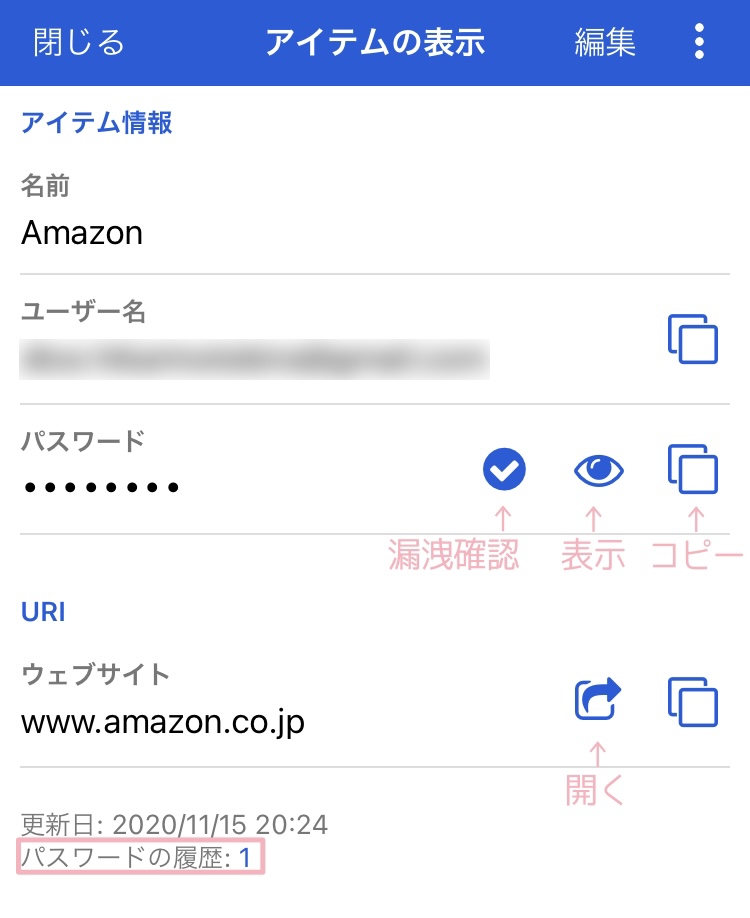Select the hidden dots in the password field

100,487
